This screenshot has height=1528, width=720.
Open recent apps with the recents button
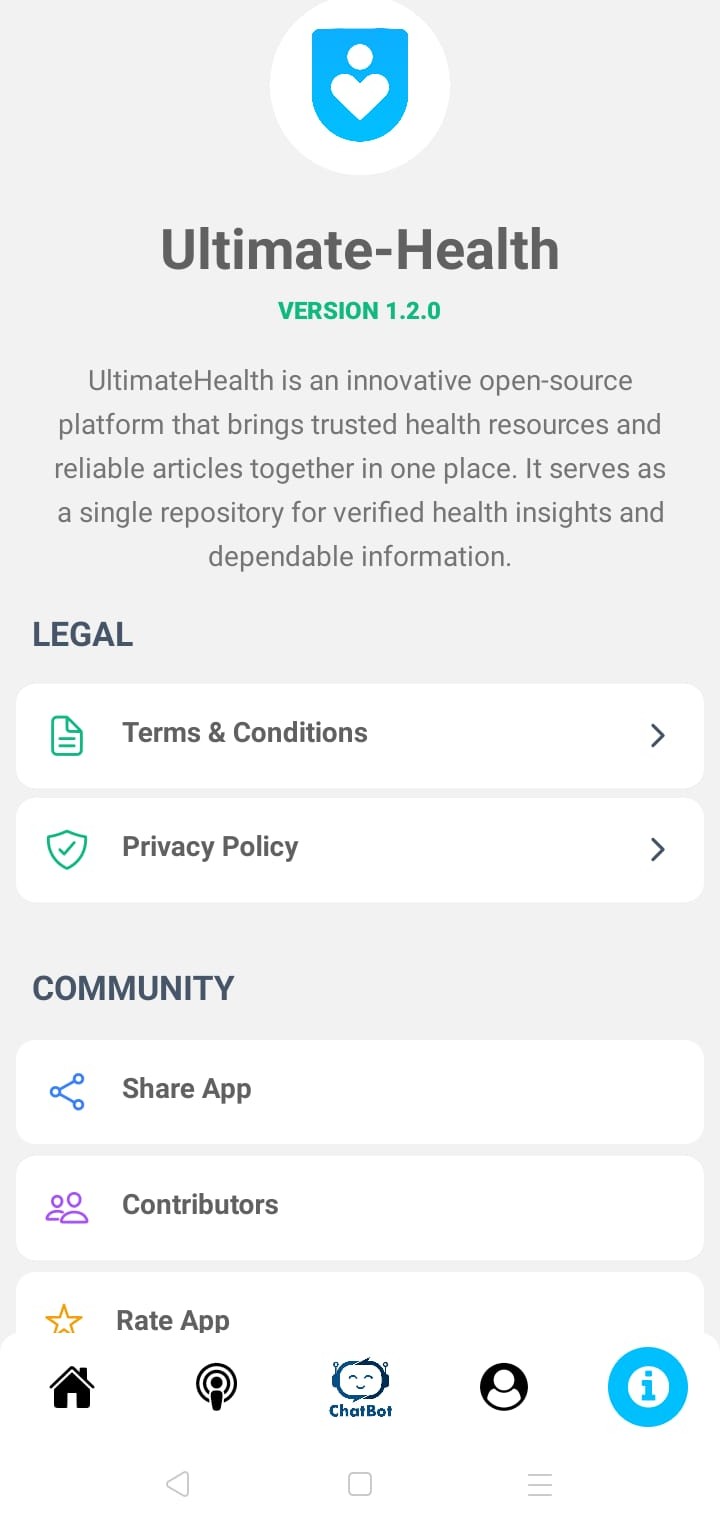click(x=540, y=1485)
